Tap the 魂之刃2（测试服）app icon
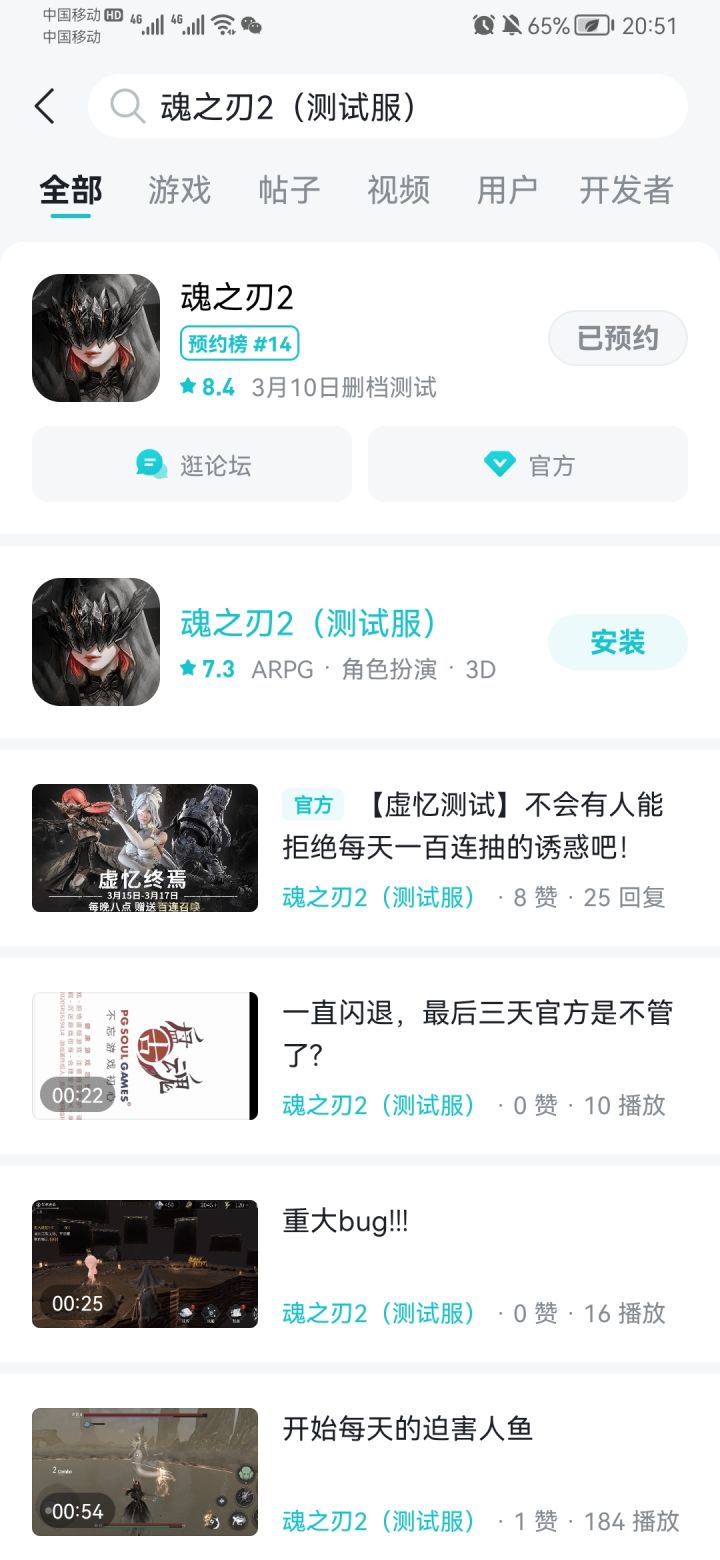Screen dimensions: 720x1560 point(96,642)
